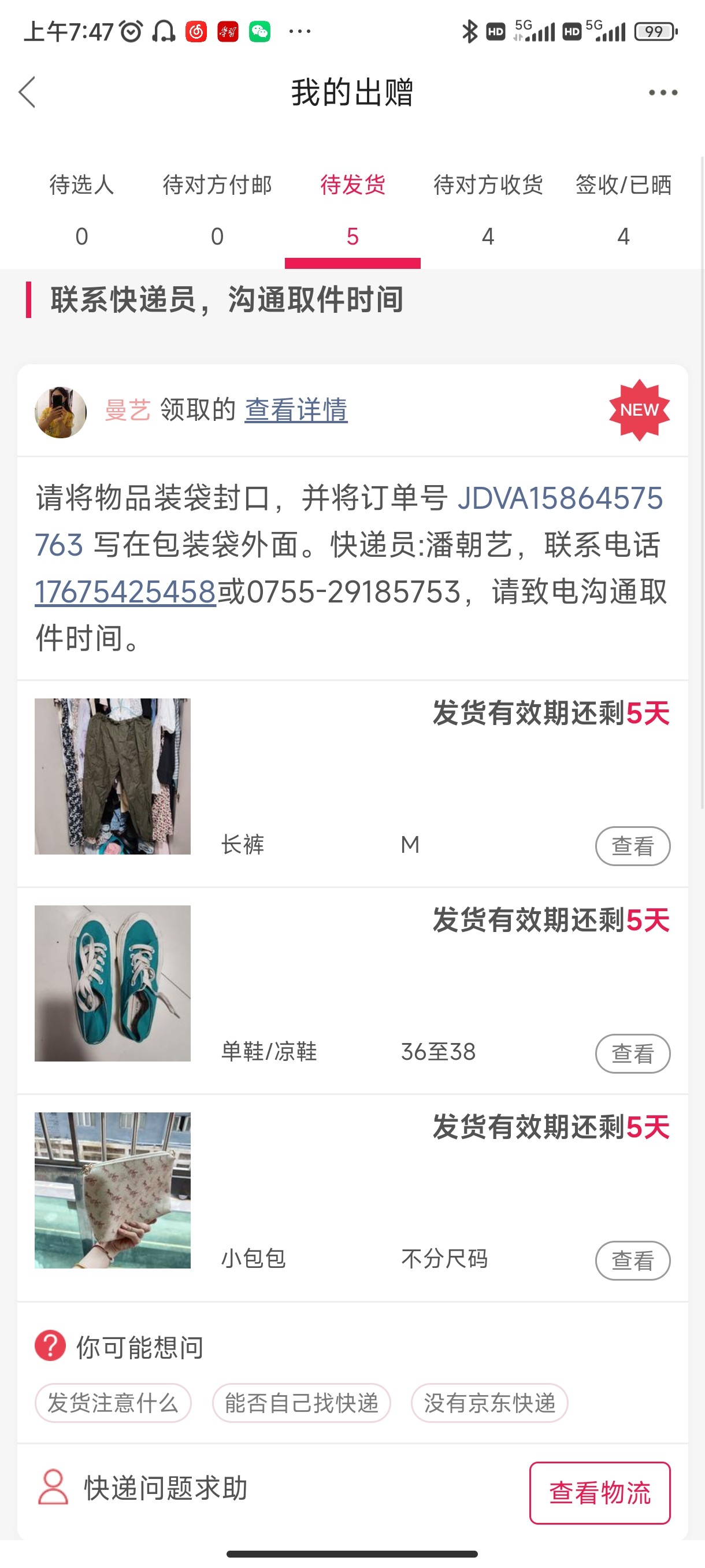Tap the 查看物流 button

pos(600,1492)
